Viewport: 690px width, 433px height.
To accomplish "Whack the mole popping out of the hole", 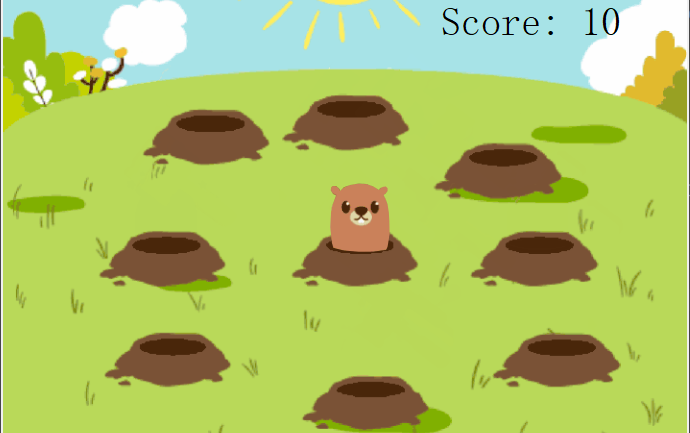I will 359,216.
